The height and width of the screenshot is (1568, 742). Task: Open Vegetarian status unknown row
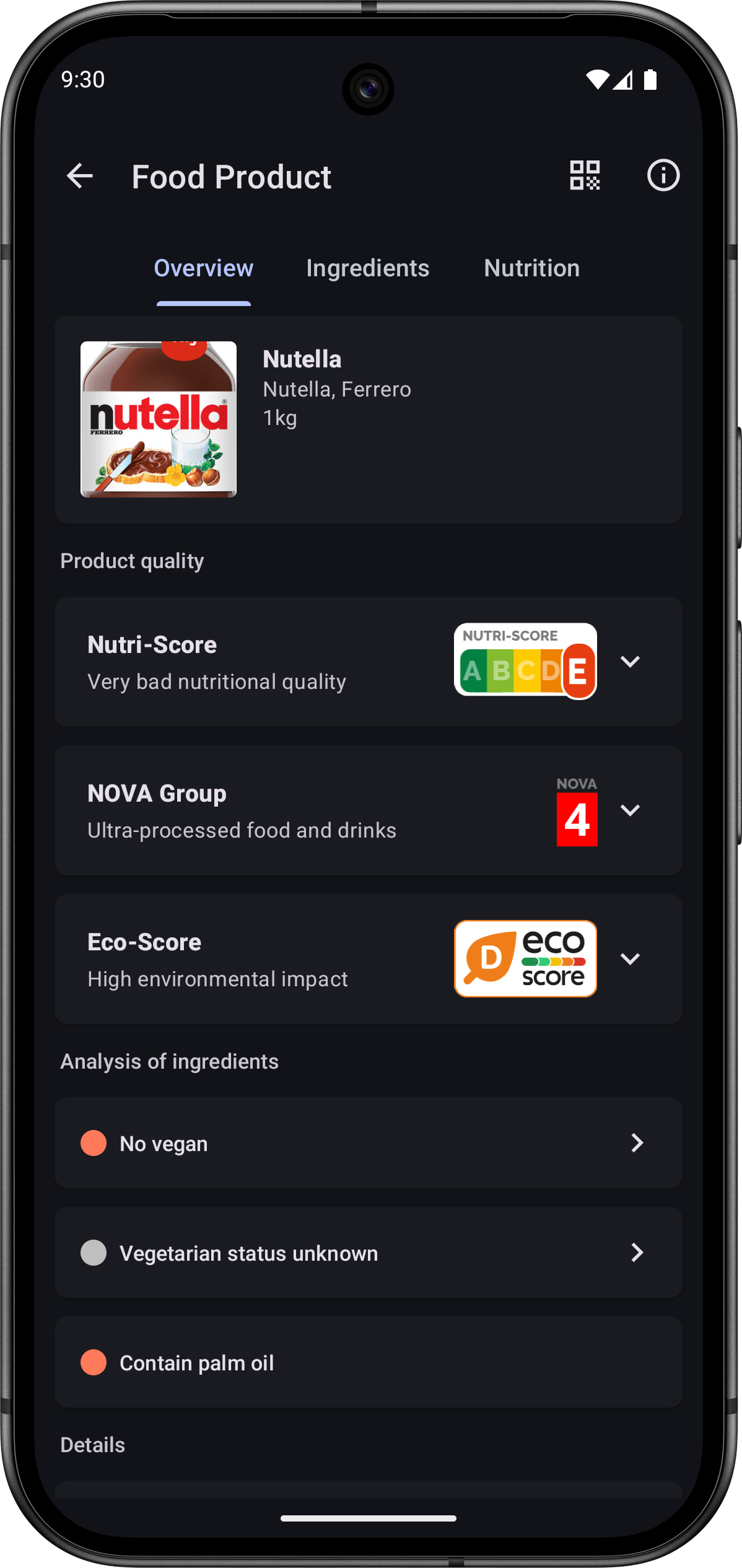point(368,1253)
